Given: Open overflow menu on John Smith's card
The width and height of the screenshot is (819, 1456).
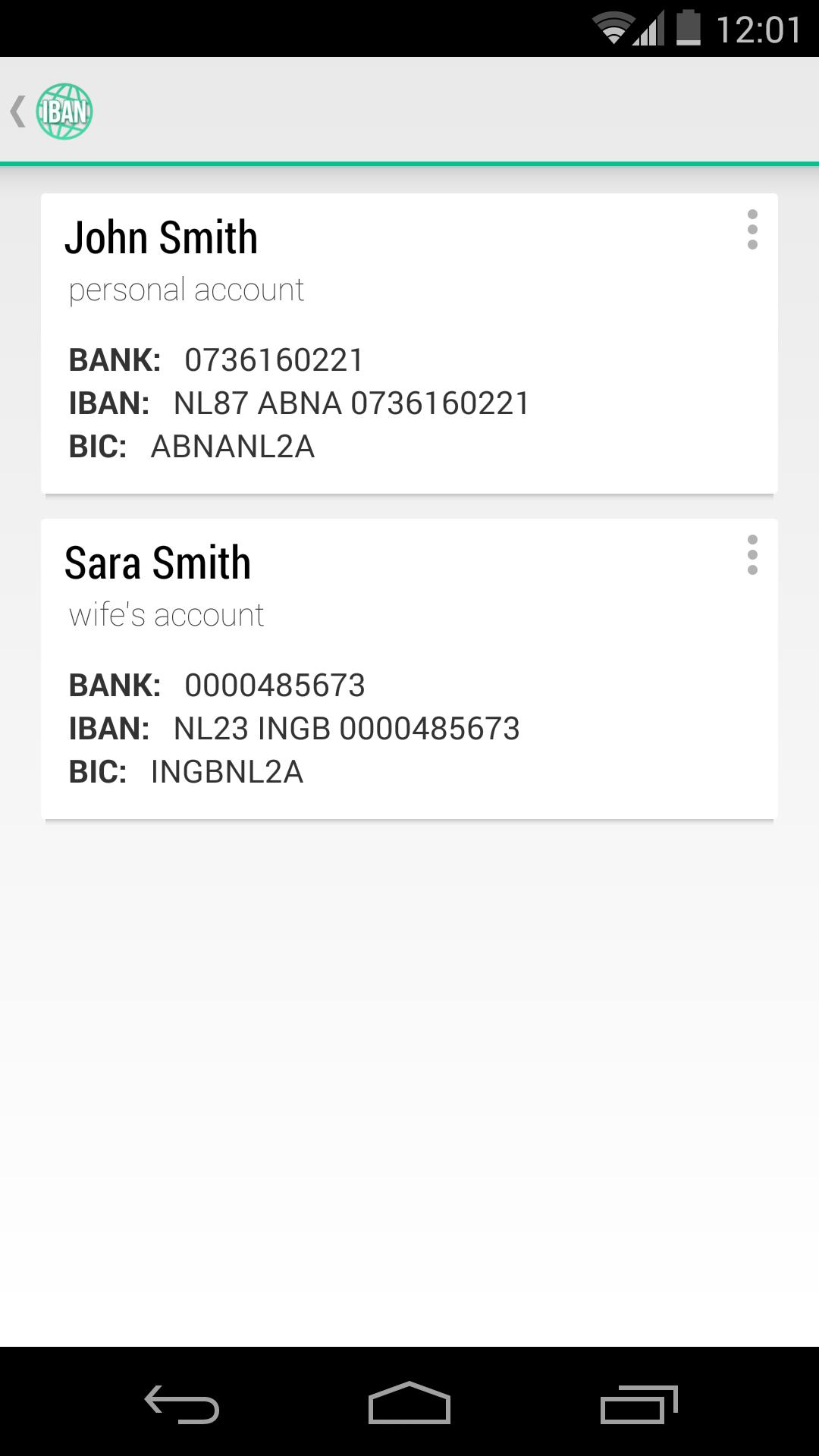Looking at the screenshot, I should [x=752, y=230].
